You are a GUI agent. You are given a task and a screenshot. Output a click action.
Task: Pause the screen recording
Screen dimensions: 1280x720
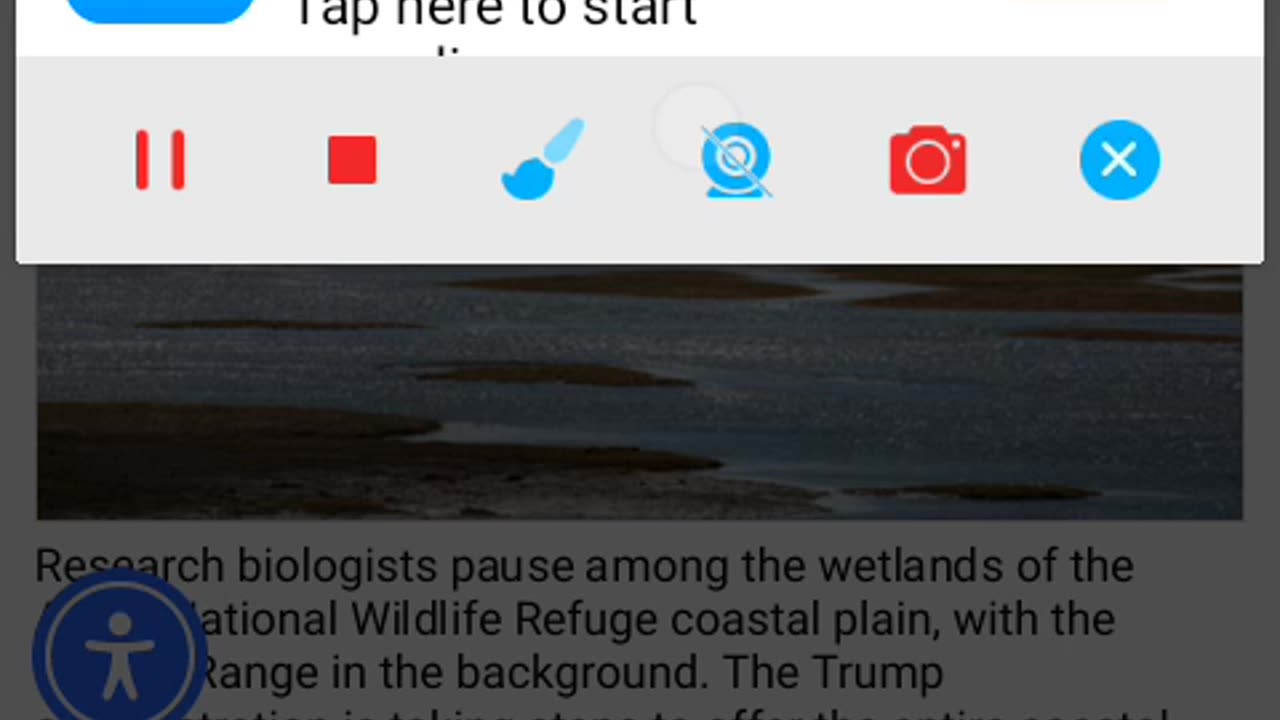(x=160, y=160)
